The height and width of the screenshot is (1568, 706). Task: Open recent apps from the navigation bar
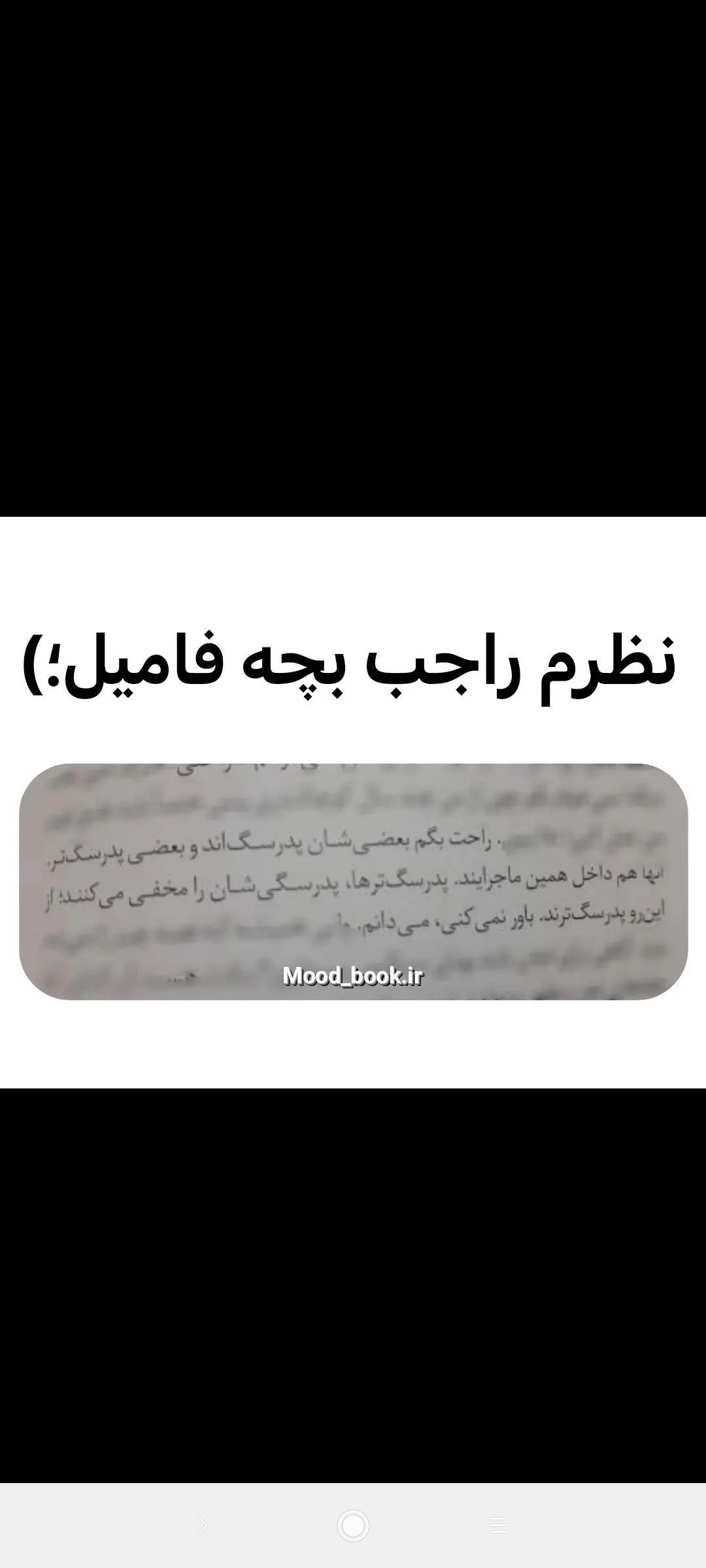(x=499, y=1526)
